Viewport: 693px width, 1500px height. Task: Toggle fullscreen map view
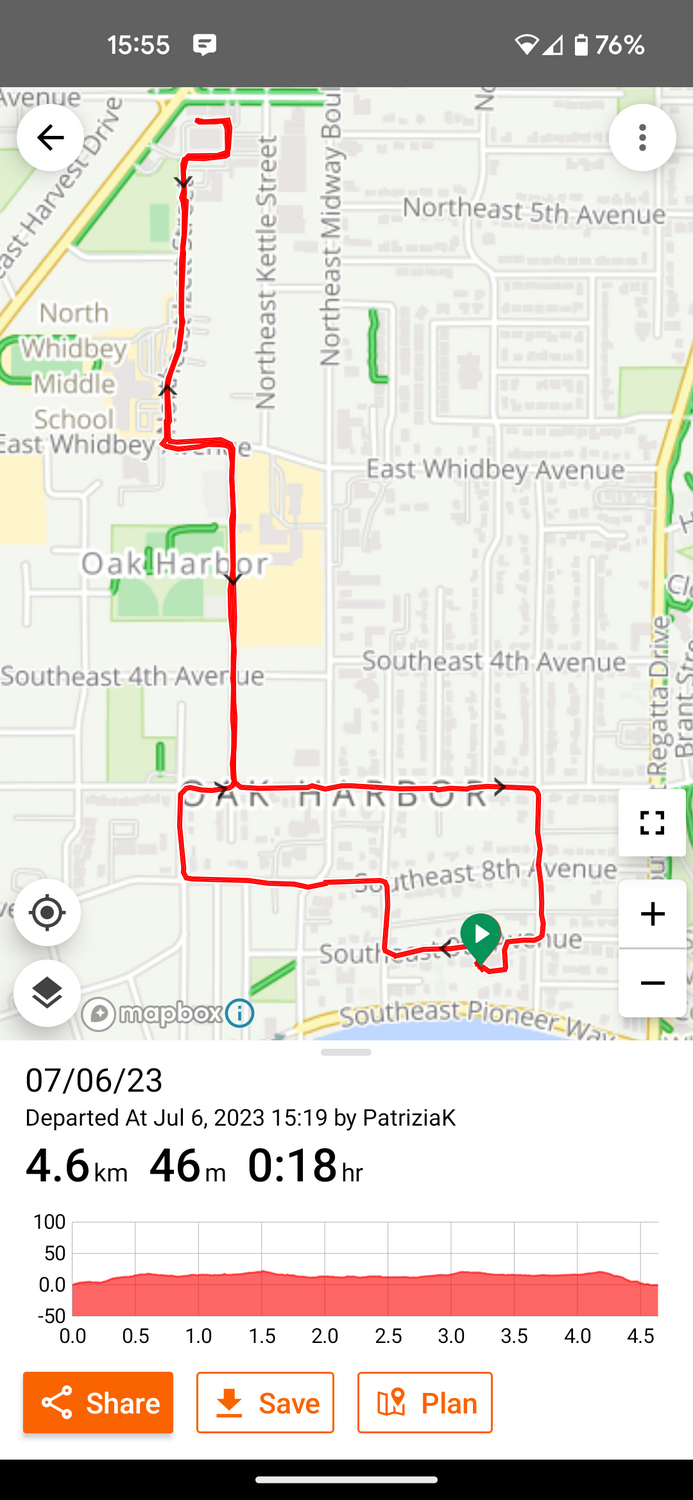coord(652,823)
